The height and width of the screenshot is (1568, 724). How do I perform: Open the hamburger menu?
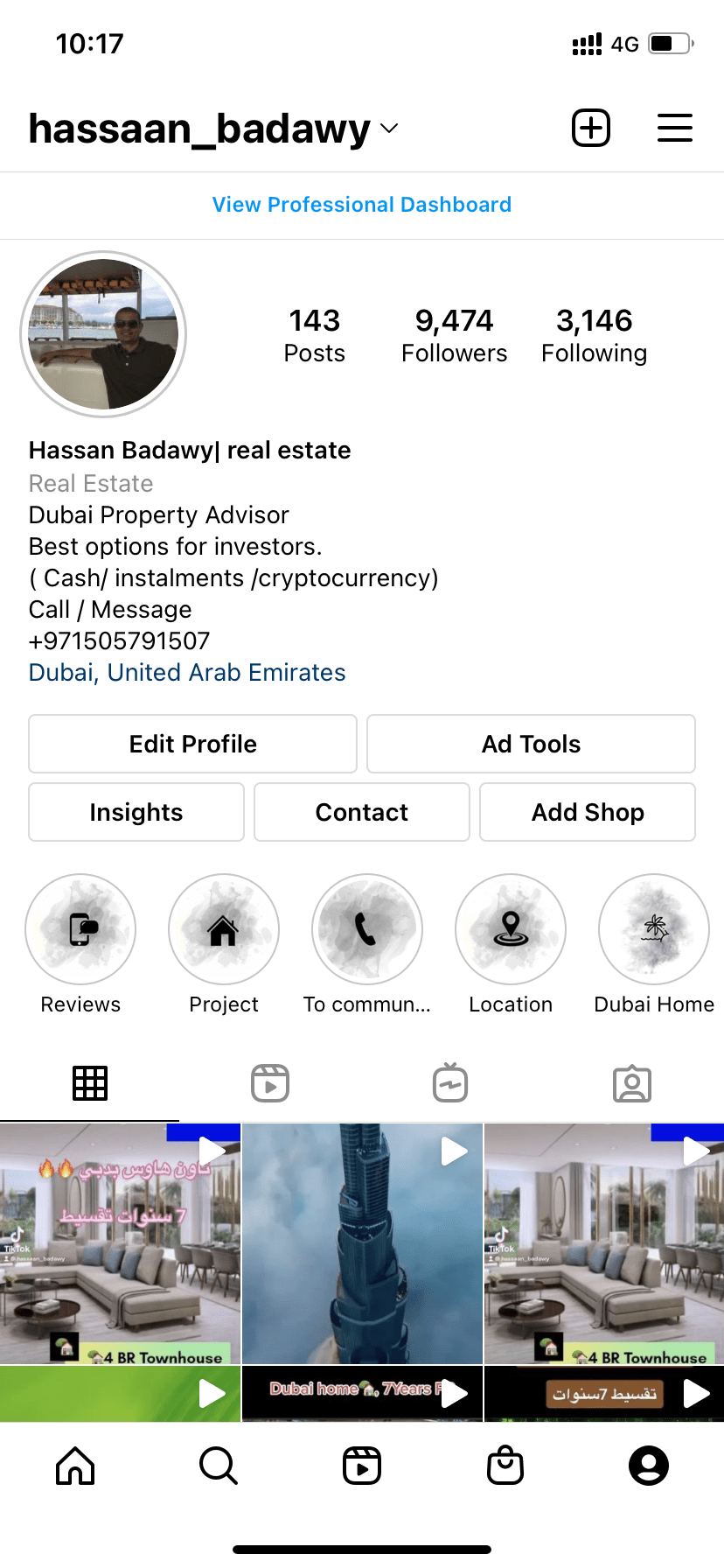pos(674,128)
